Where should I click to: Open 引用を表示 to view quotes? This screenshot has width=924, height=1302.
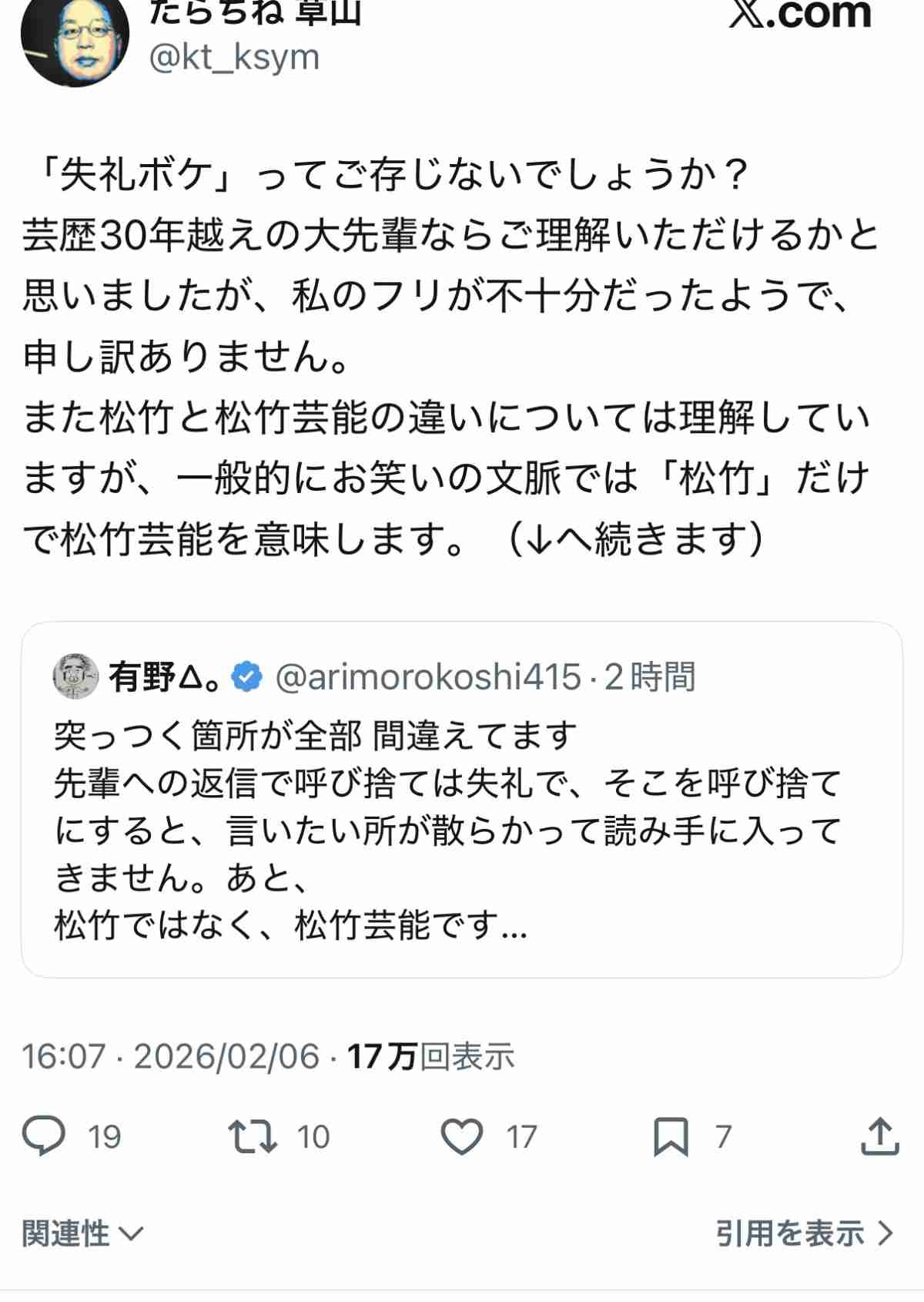[805, 1233]
